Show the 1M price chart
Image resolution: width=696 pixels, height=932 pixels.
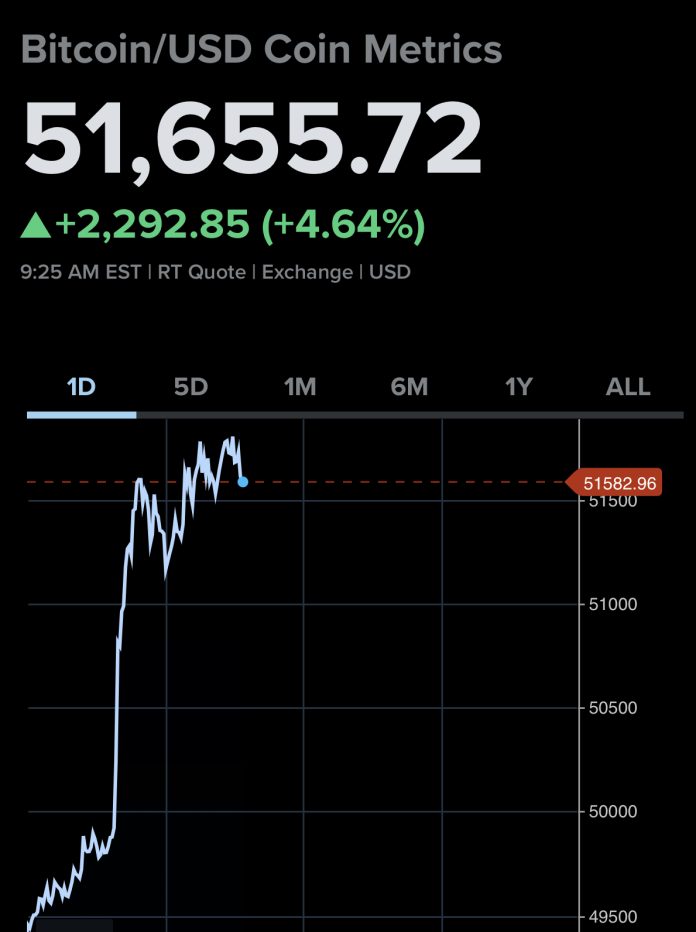300,387
